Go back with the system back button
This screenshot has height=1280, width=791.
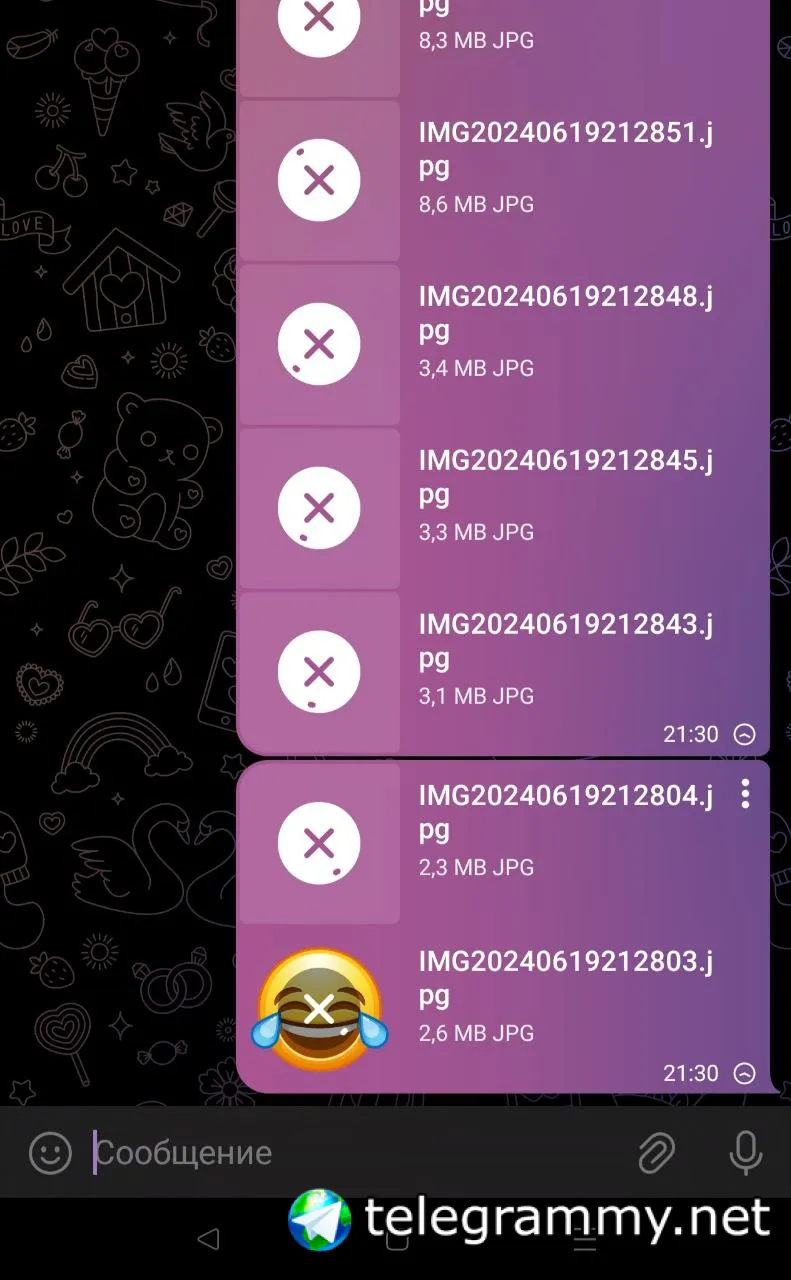click(208, 1240)
